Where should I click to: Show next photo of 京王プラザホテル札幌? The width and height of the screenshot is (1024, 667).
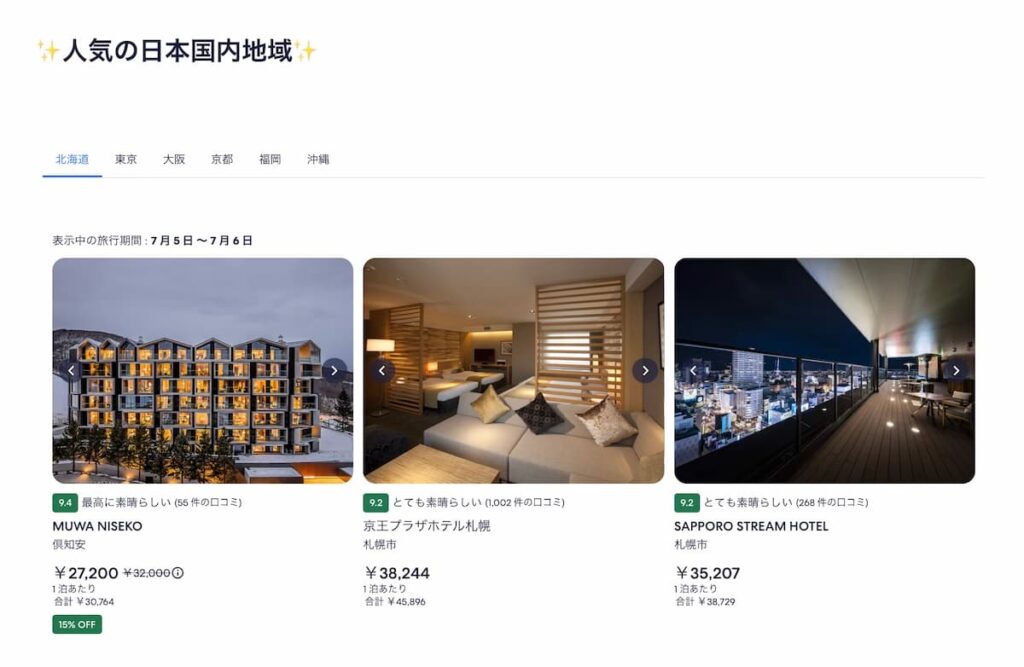click(x=645, y=371)
